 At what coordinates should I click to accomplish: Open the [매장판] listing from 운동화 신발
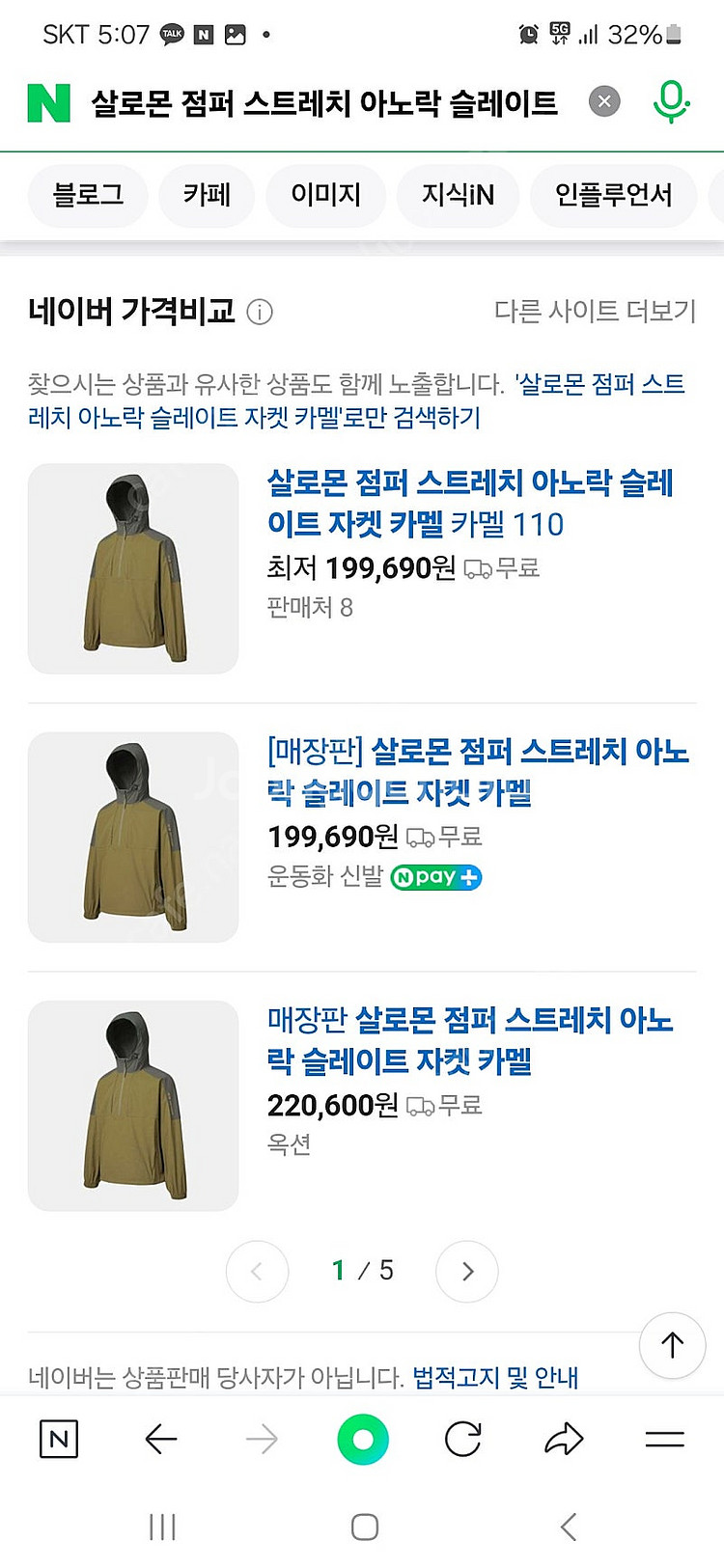tap(478, 771)
